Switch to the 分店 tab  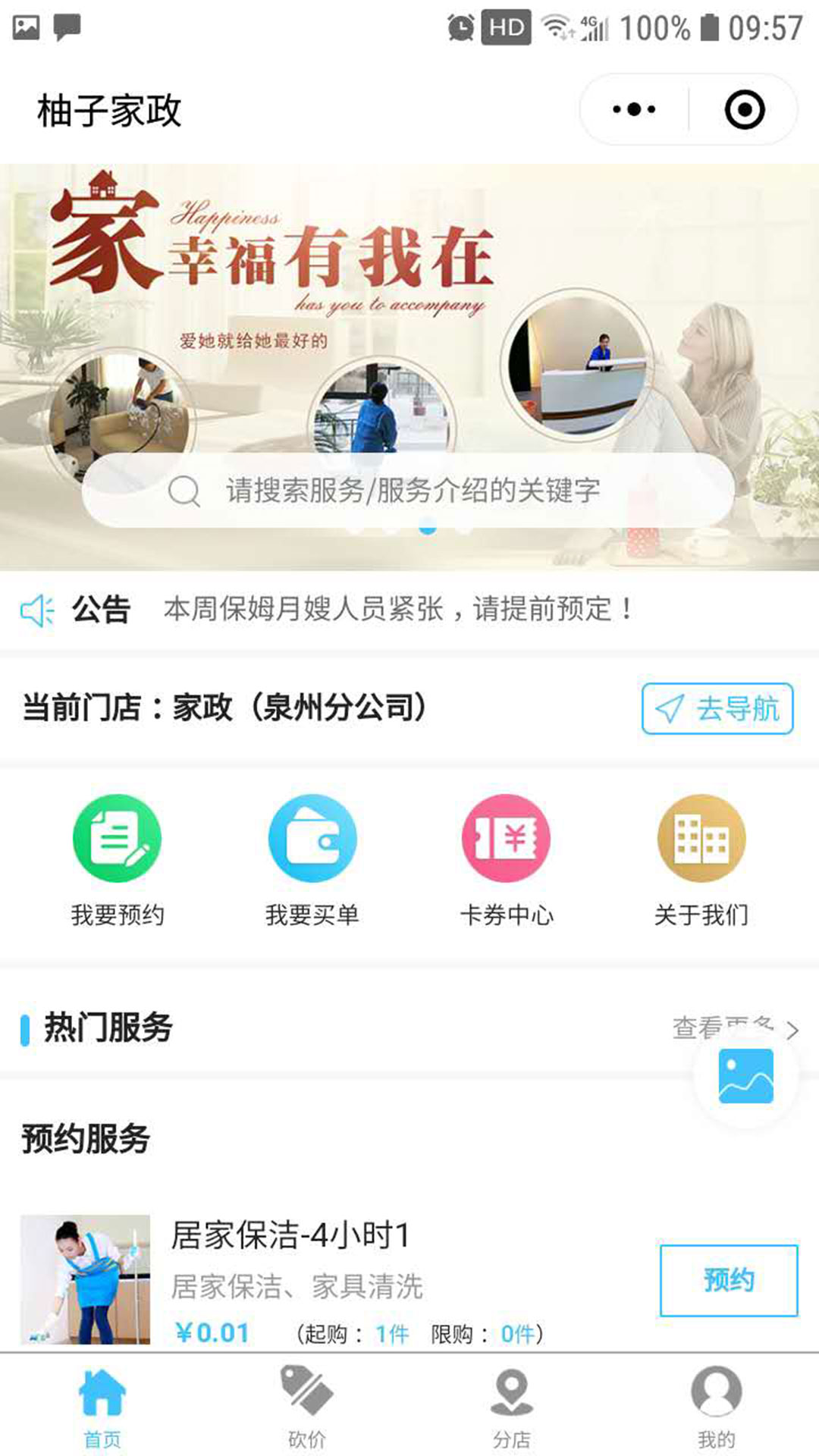coord(512,1406)
